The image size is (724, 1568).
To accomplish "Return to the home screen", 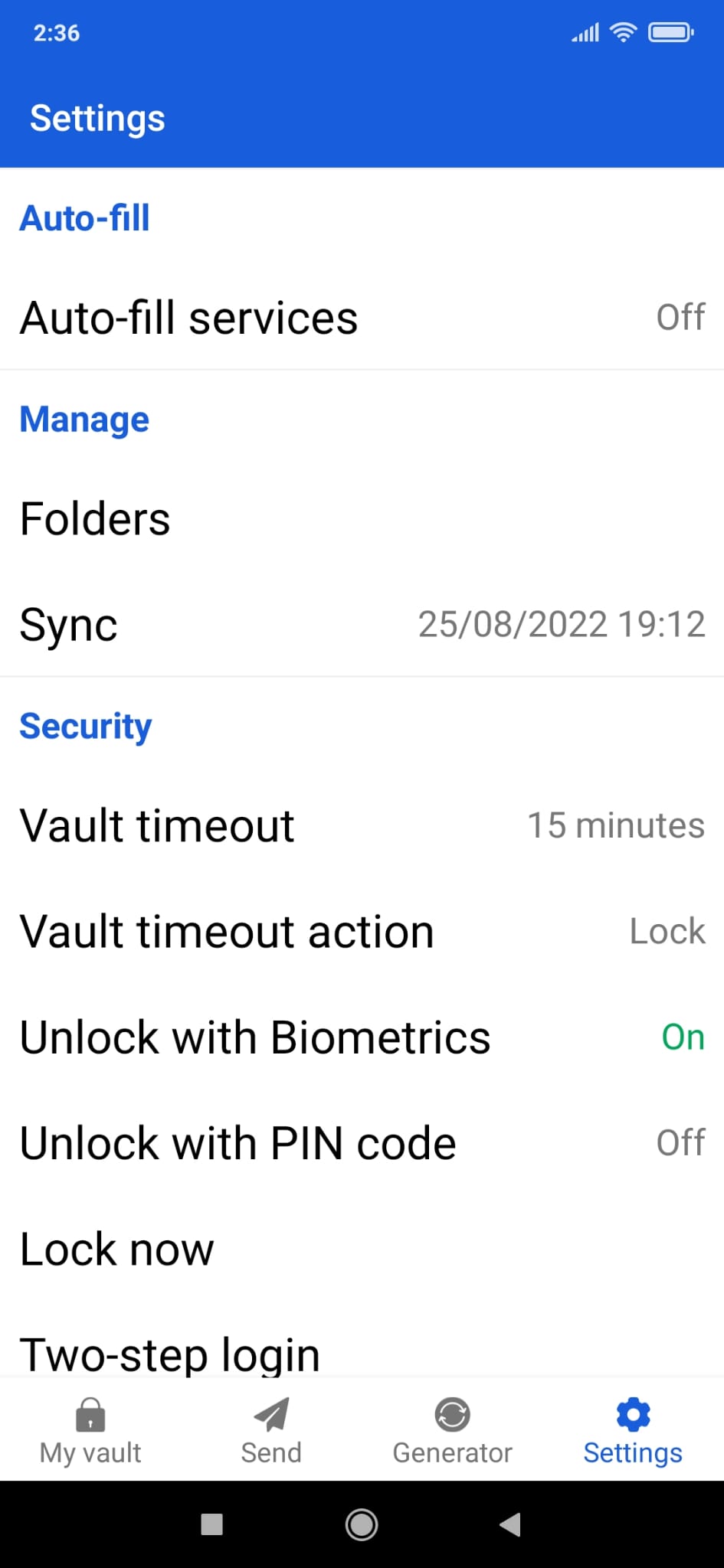I will 362,1524.
